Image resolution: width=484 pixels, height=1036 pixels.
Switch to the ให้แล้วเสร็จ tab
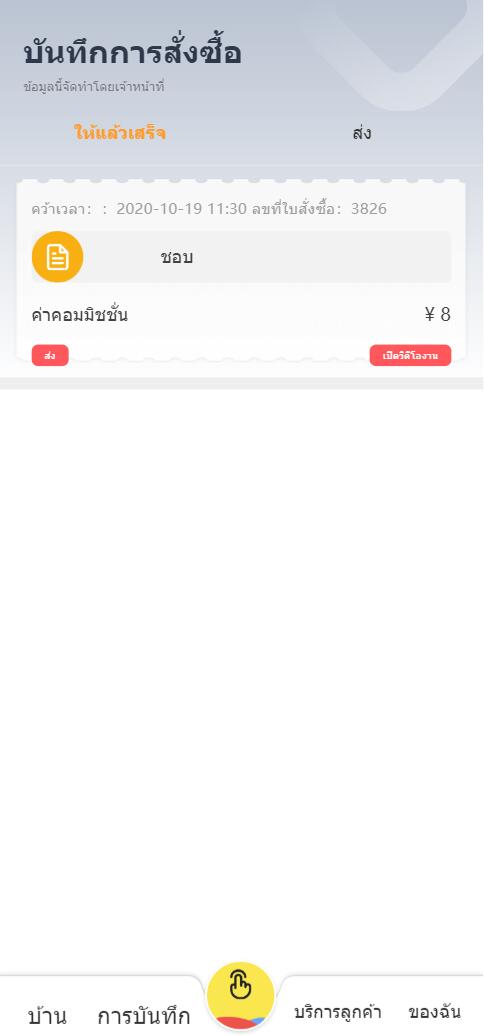pos(120,133)
